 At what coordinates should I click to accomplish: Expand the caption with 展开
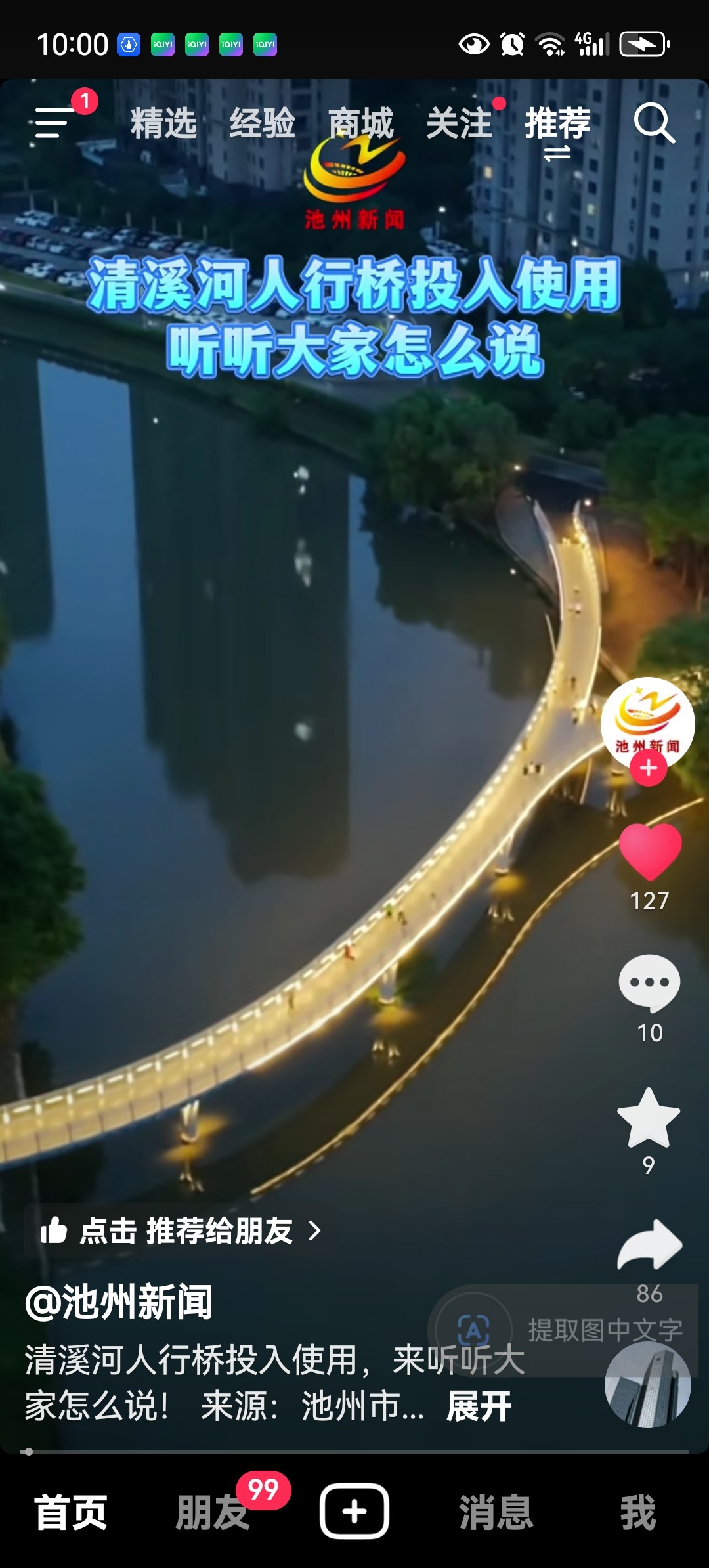tap(479, 1406)
